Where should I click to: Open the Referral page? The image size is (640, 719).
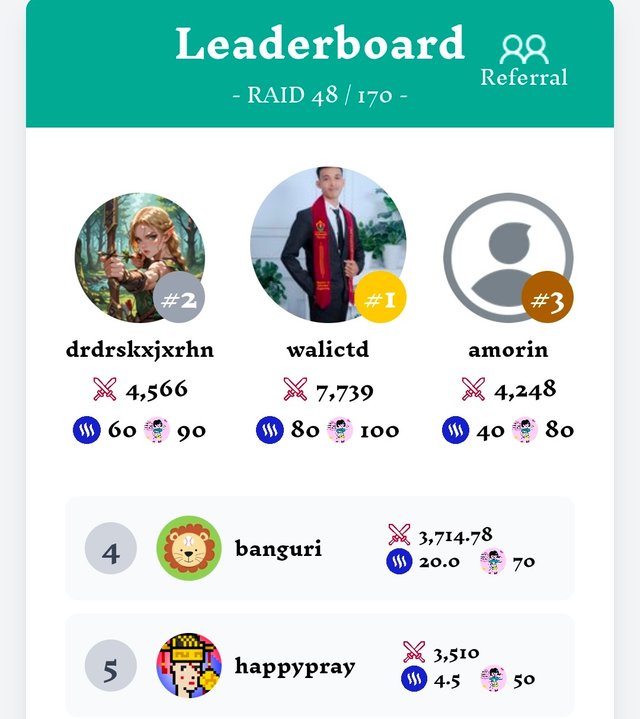click(524, 61)
